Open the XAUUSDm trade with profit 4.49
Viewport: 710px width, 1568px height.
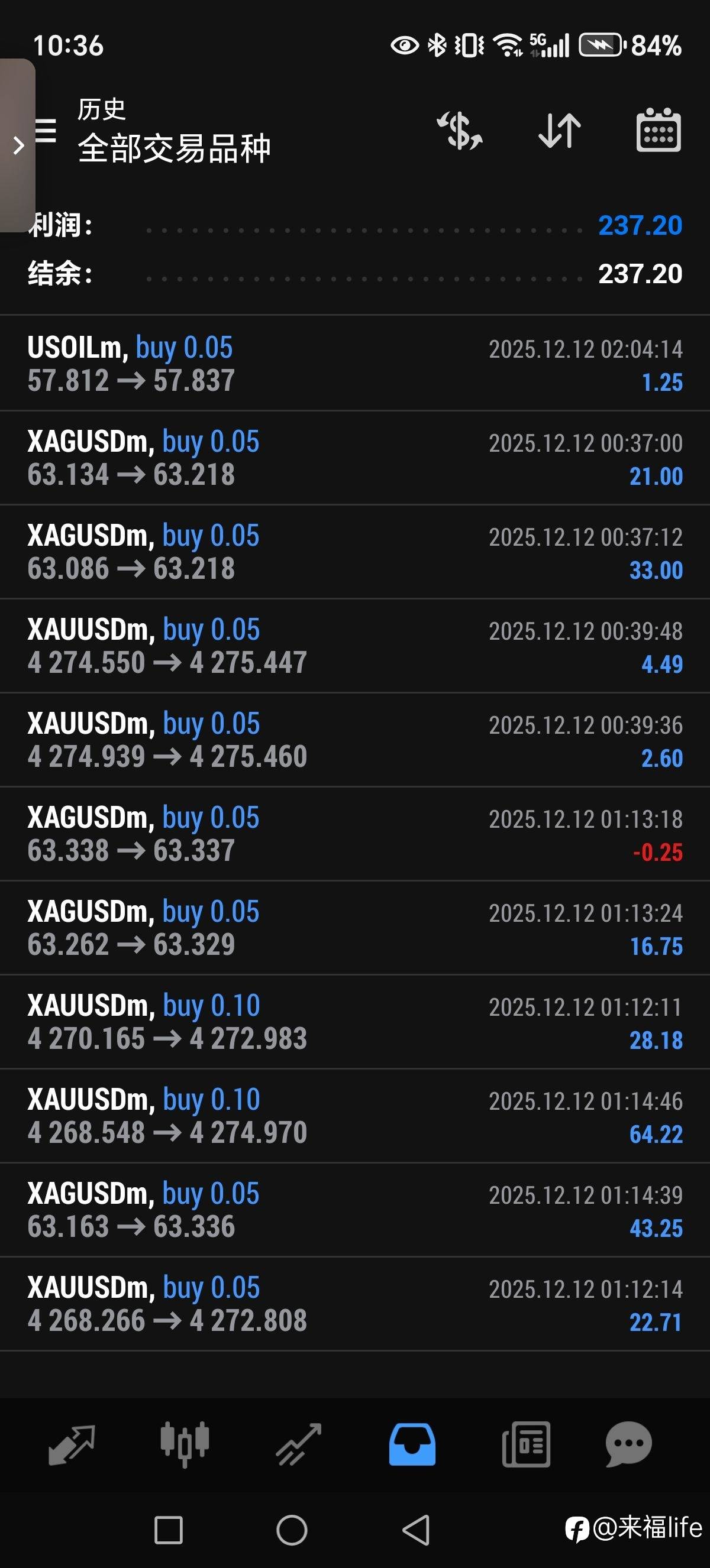[355, 646]
